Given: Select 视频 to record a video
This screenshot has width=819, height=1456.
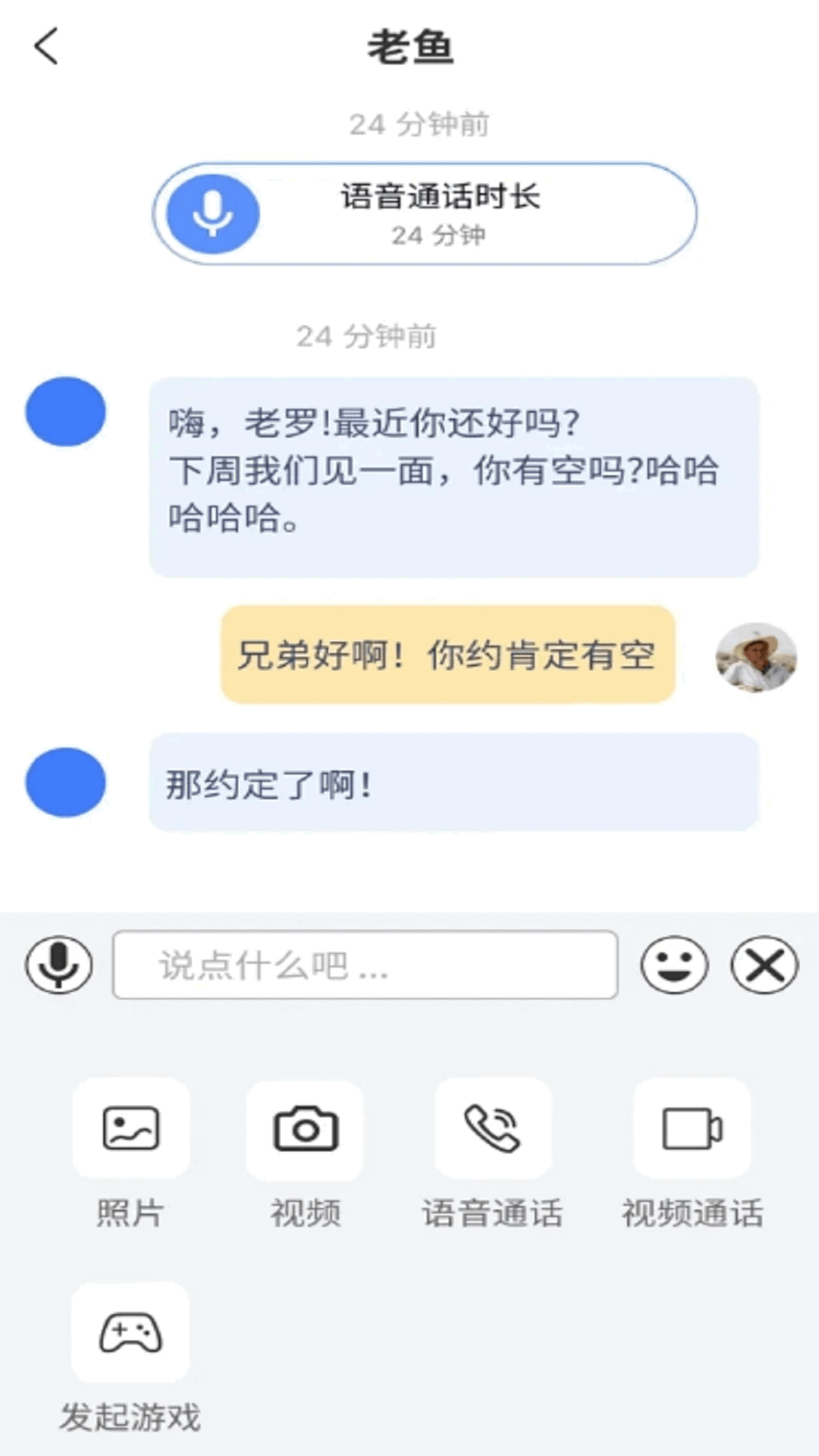Looking at the screenshot, I should pos(305,1130).
